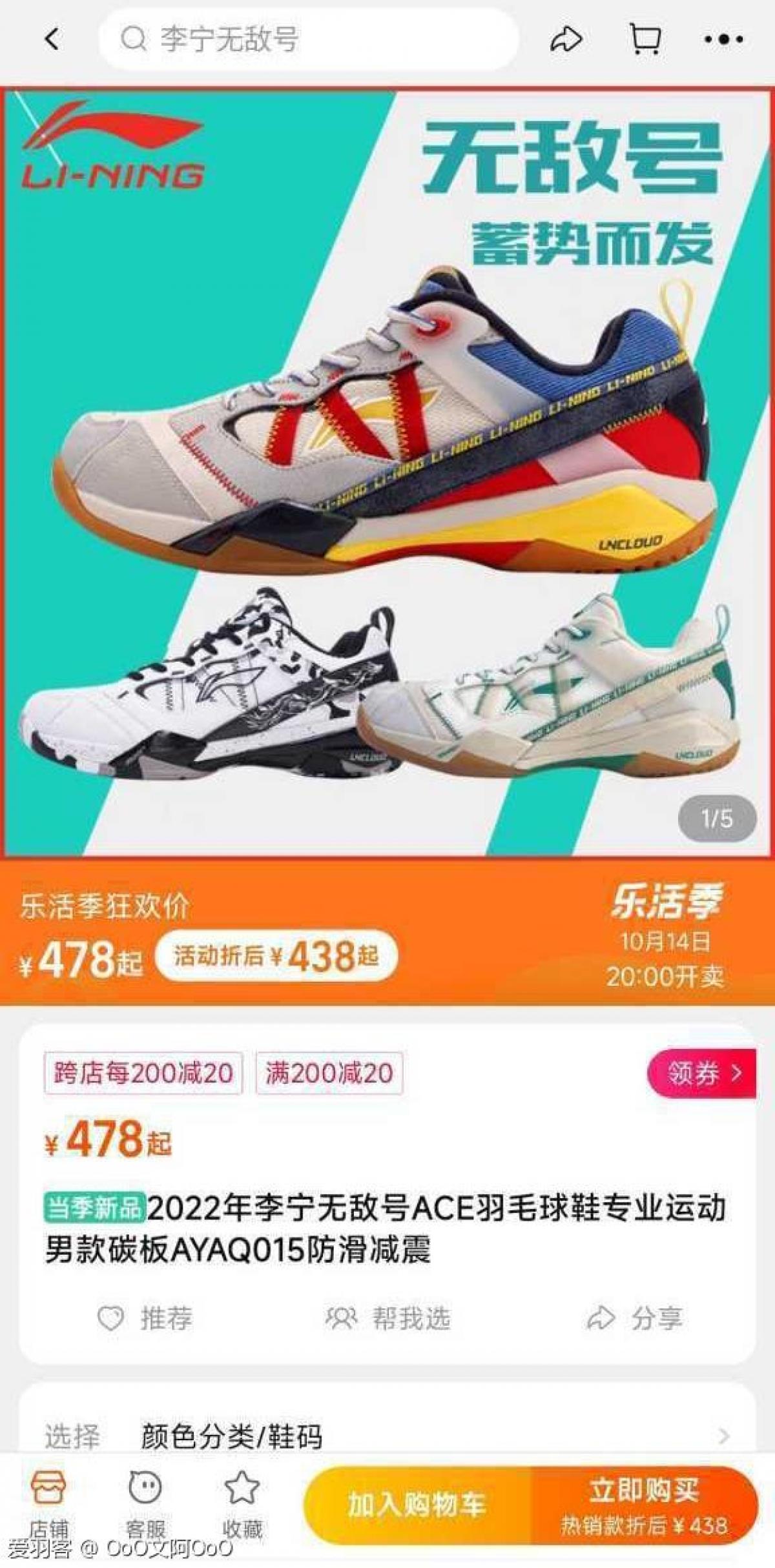775x1568 pixels.
Task: Open the shopping cart icon
Action: tap(645, 39)
